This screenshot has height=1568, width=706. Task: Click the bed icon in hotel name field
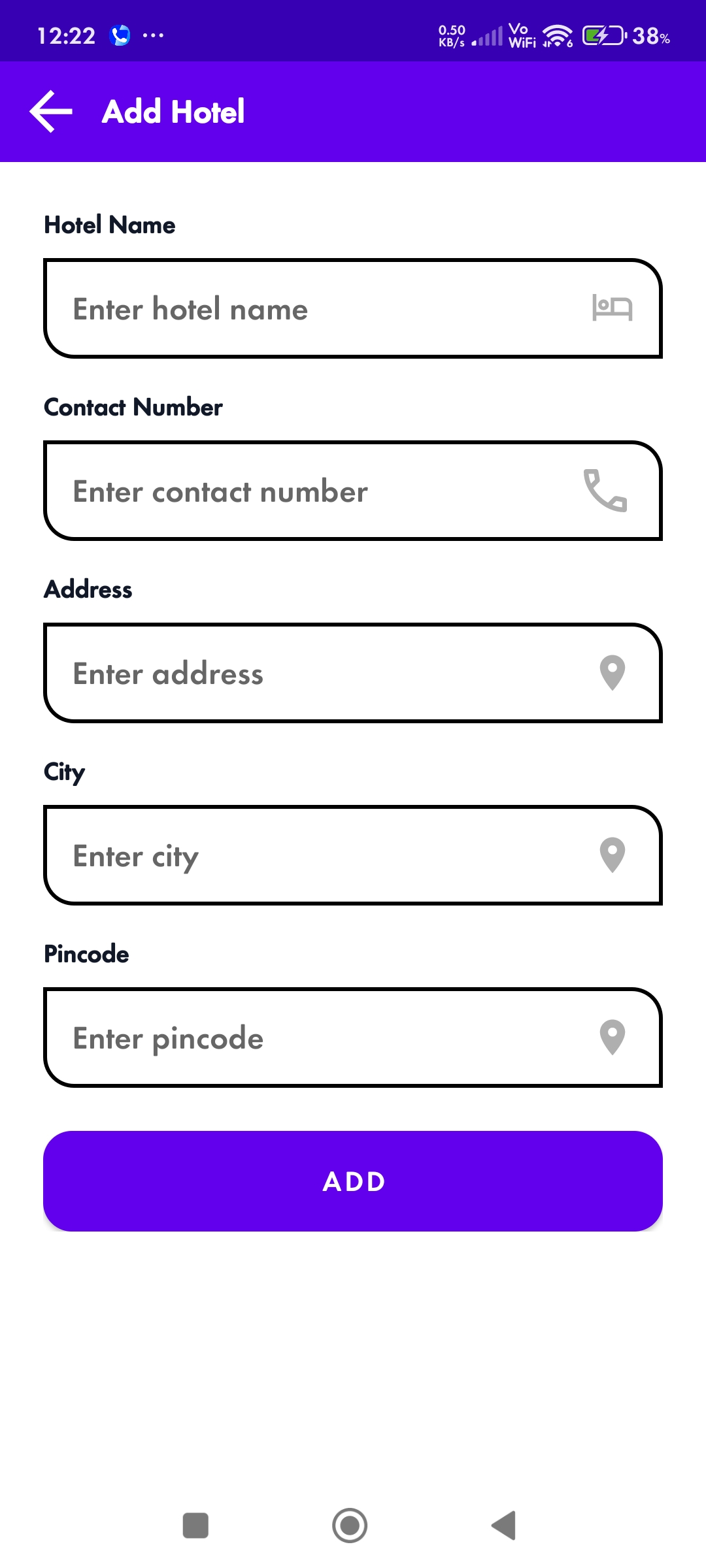pos(612,308)
